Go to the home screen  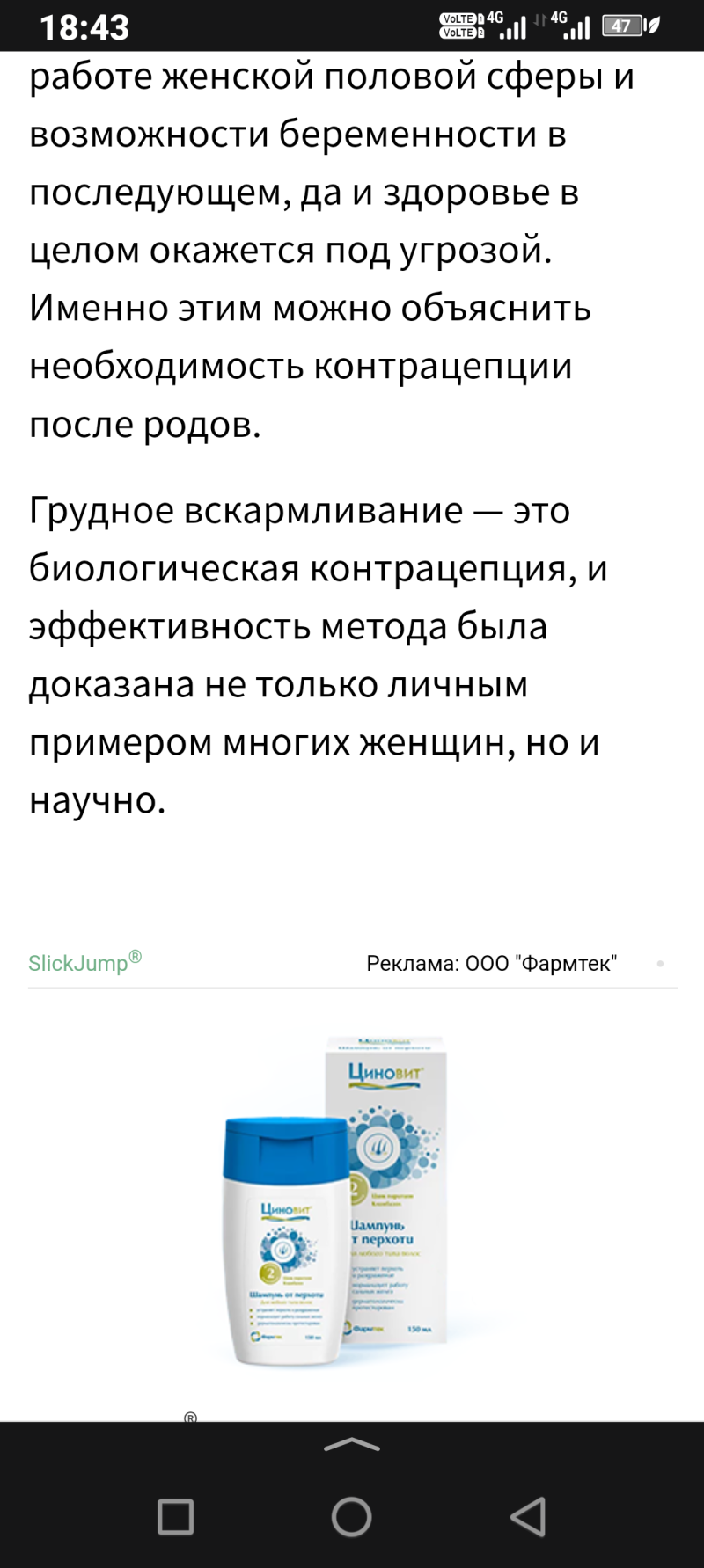point(352,1517)
